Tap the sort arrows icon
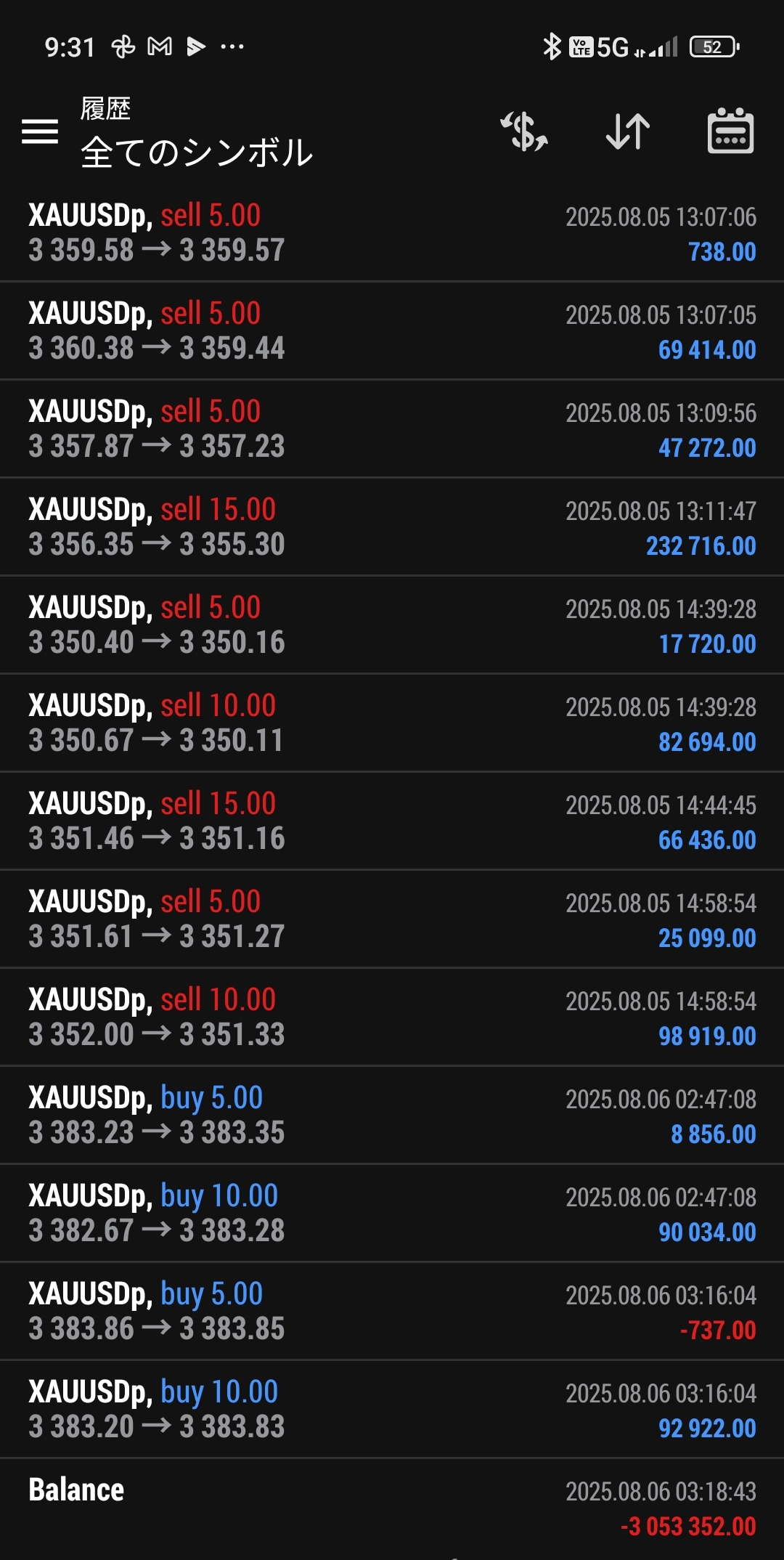The image size is (784, 1560). point(628,131)
